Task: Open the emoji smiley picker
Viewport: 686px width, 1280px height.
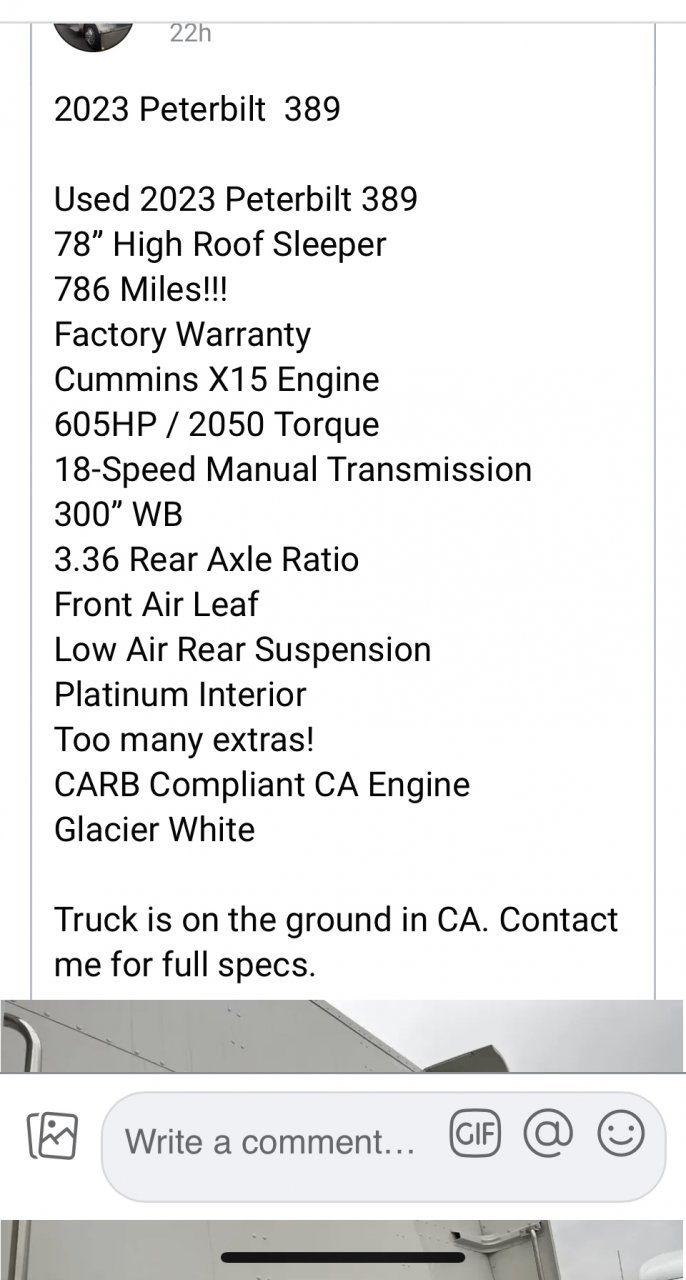Action: pyautogui.click(x=620, y=1134)
